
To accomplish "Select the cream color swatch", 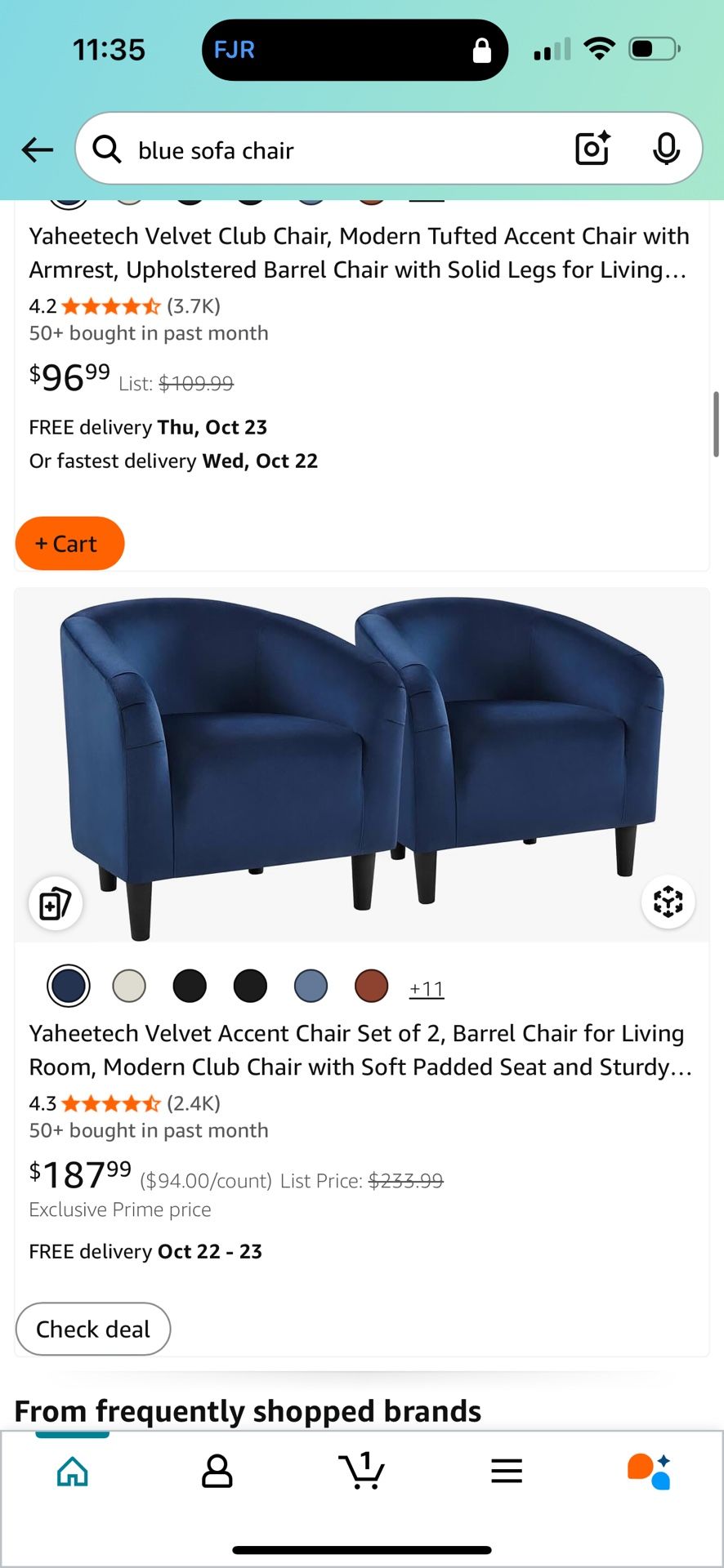I will 129,986.
